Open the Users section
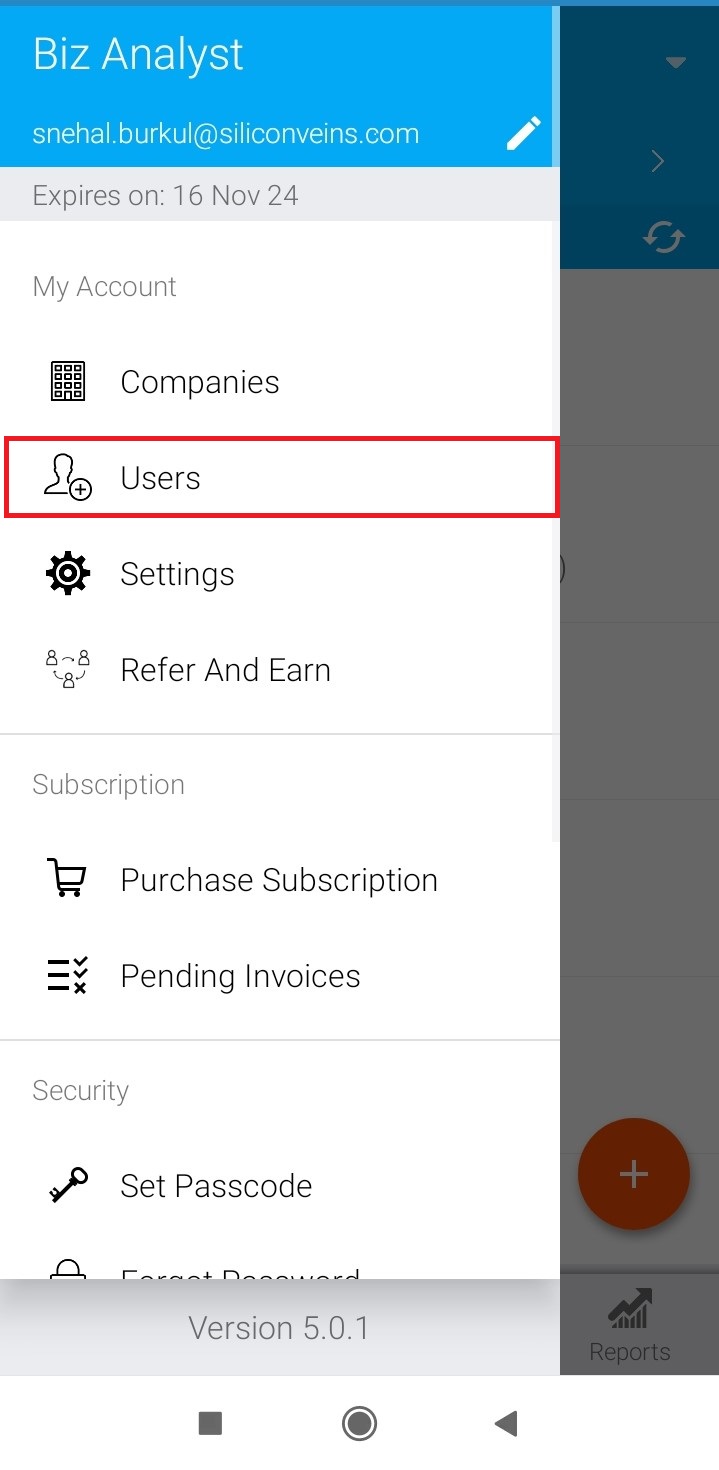The image size is (719, 1470). click(280, 477)
